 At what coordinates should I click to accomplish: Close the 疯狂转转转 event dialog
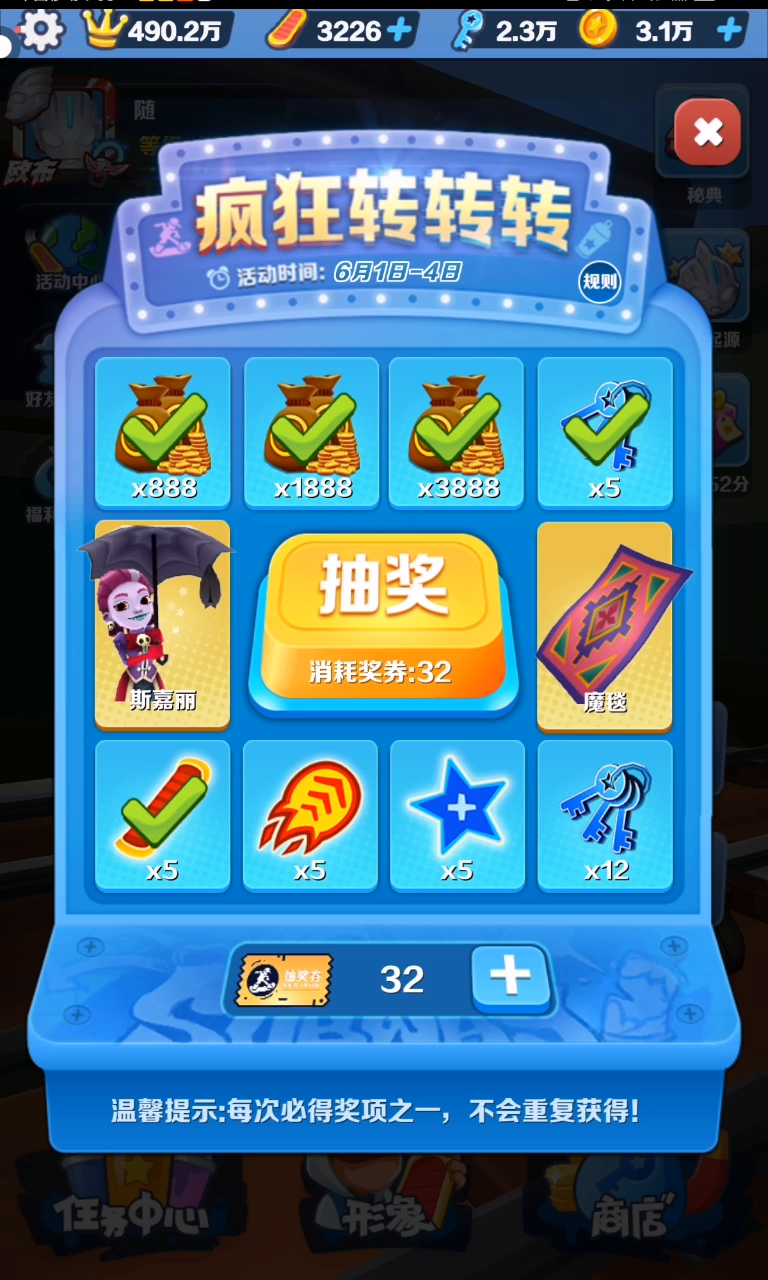707,131
